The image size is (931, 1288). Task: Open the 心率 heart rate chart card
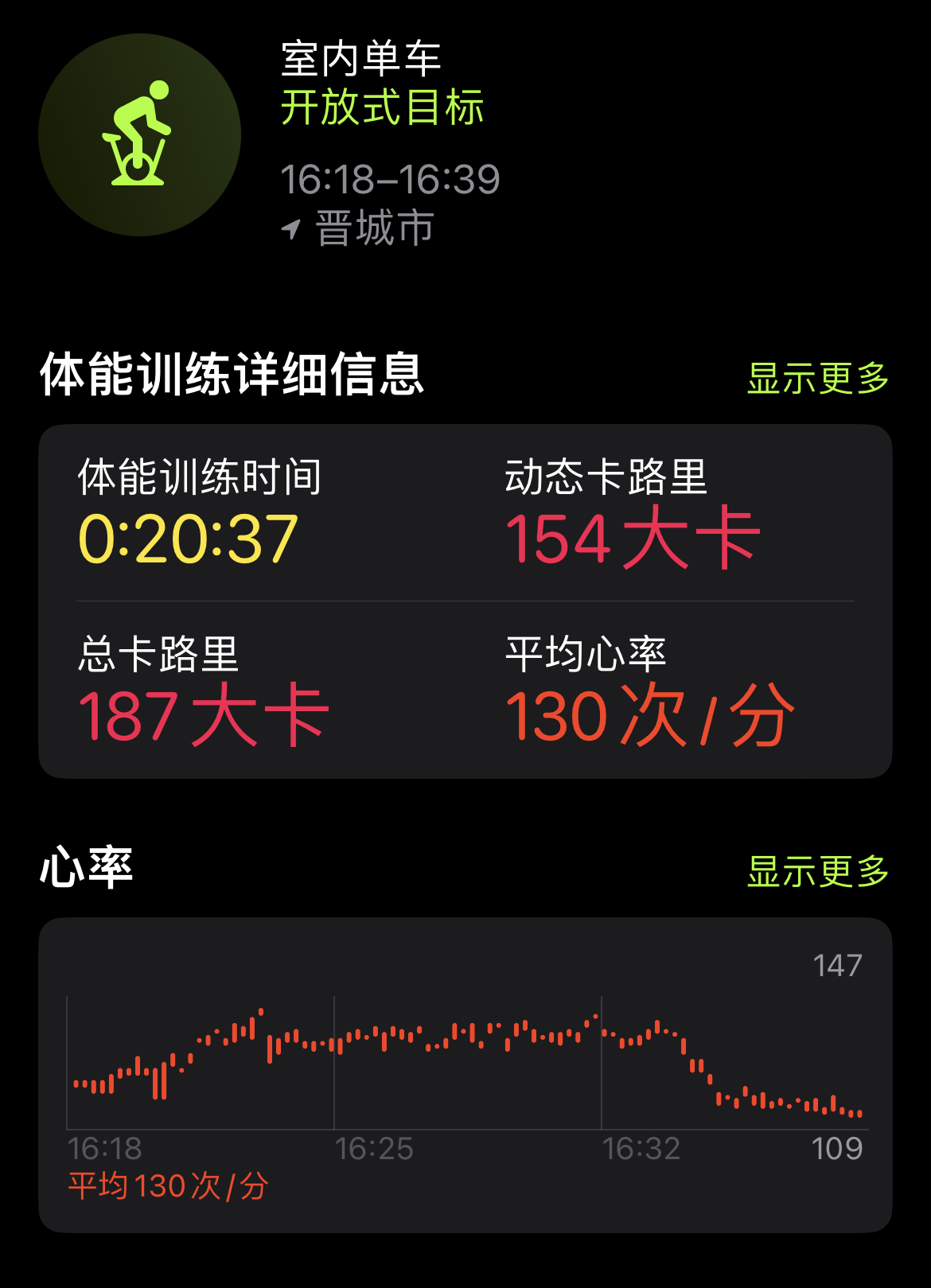(465, 1074)
